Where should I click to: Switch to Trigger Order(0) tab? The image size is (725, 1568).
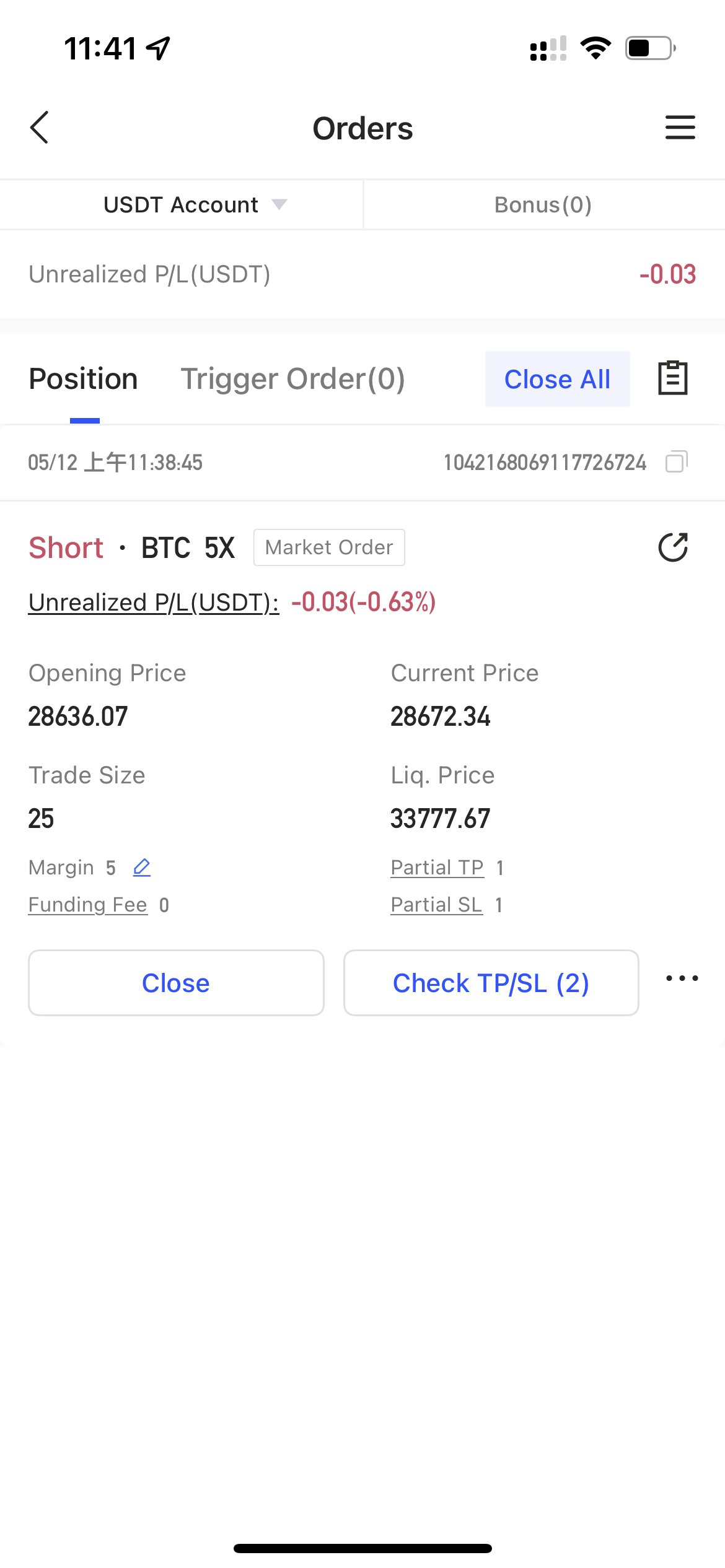[x=292, y=379]
